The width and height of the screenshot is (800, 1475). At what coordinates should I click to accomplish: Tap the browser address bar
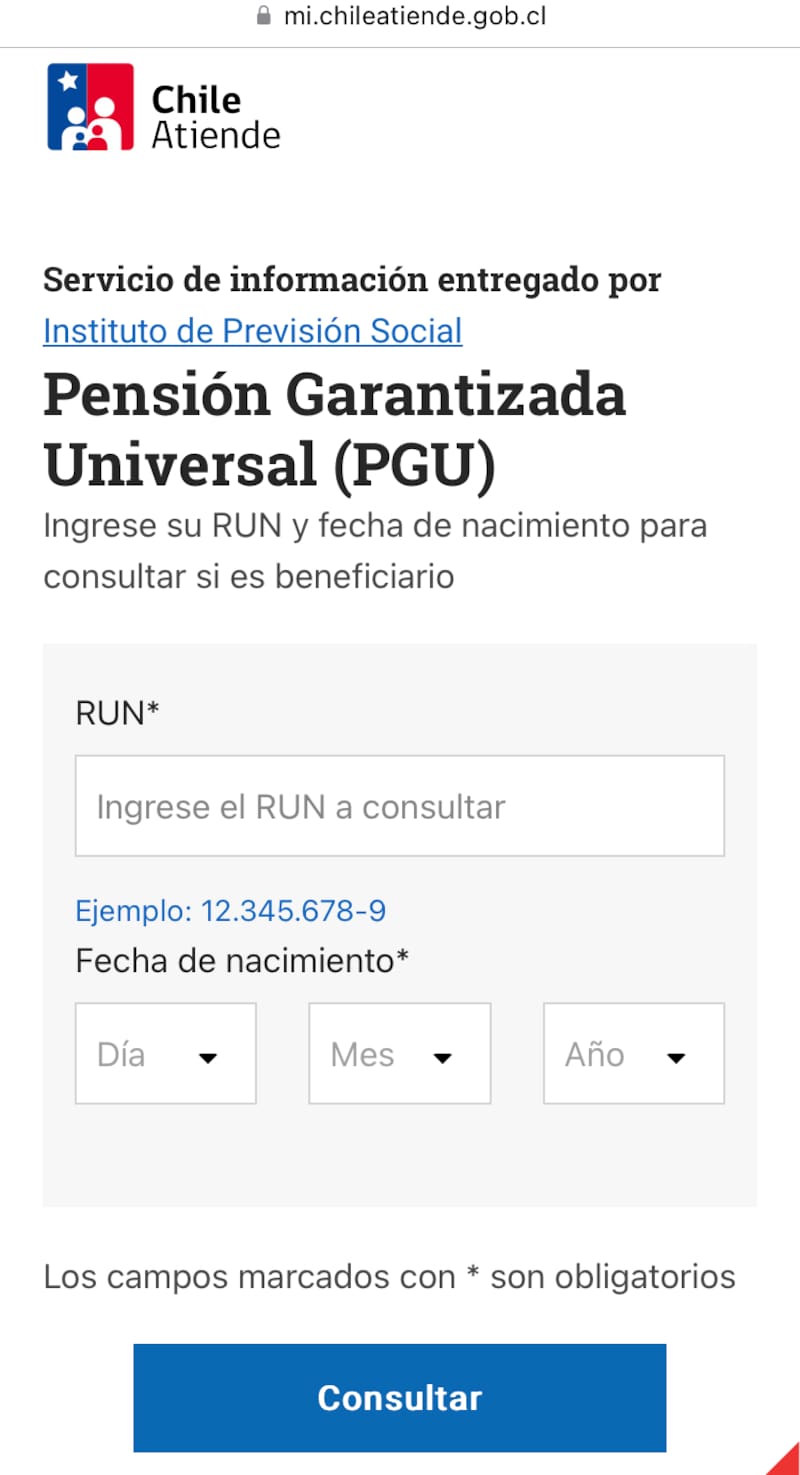coord(400,17)
